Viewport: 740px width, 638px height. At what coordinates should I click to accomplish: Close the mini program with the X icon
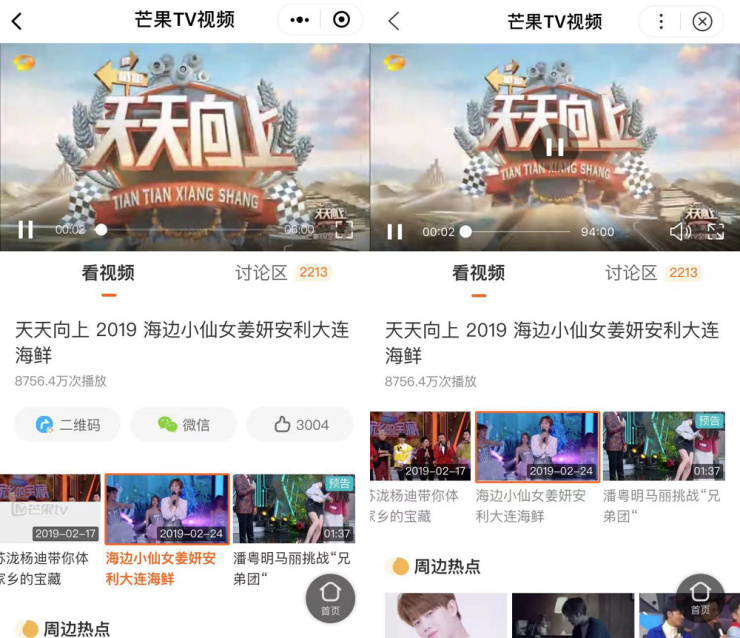pyautogui.click(x=702, y=21)
